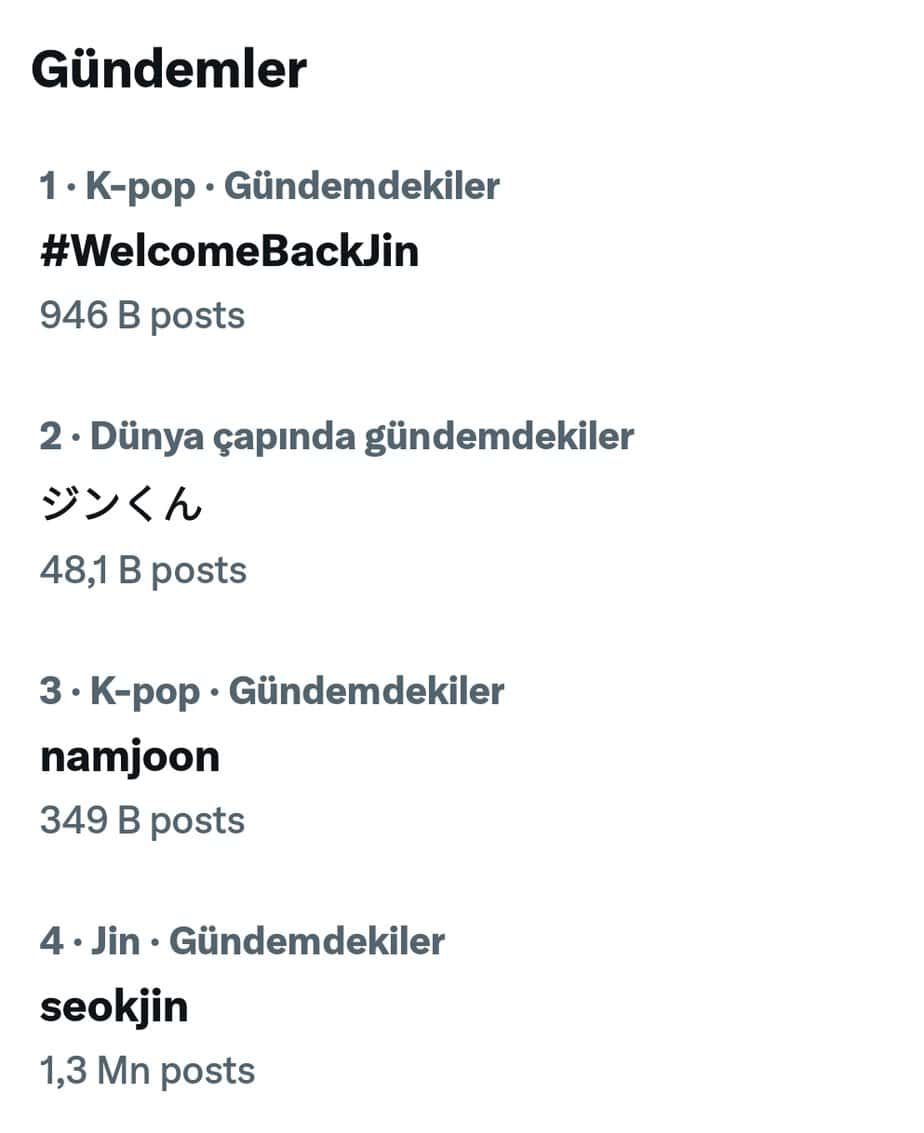Open the #WelcomeBackJin trend
924x1133 pixels.
[229, 251]
